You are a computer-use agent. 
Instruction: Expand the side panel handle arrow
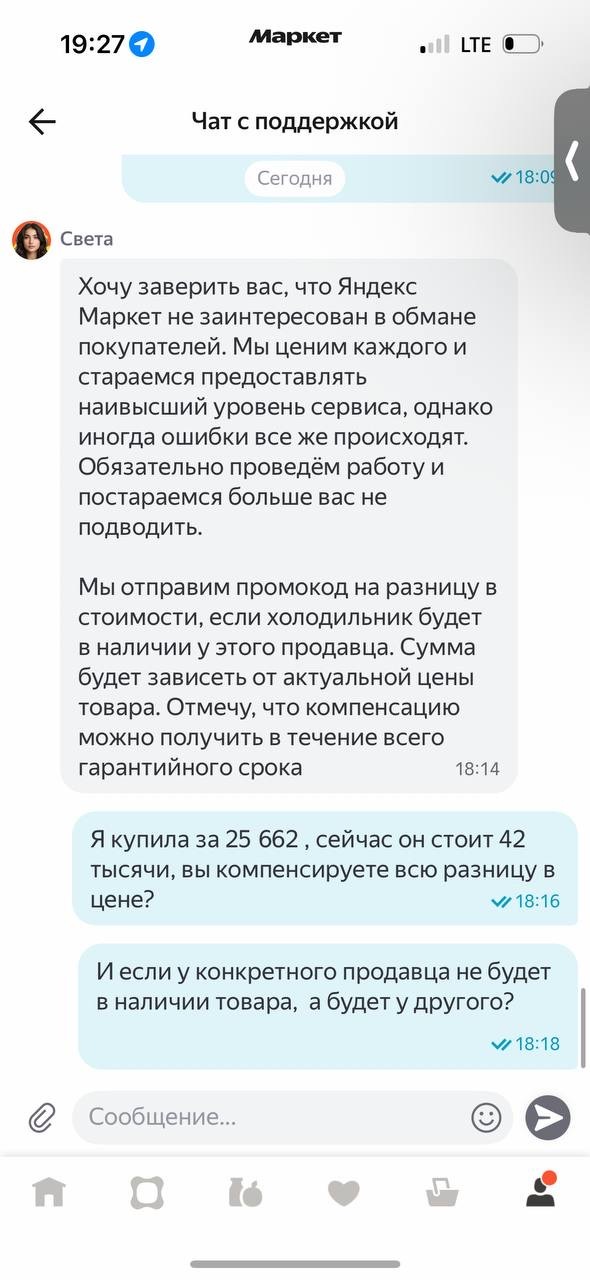572,160
